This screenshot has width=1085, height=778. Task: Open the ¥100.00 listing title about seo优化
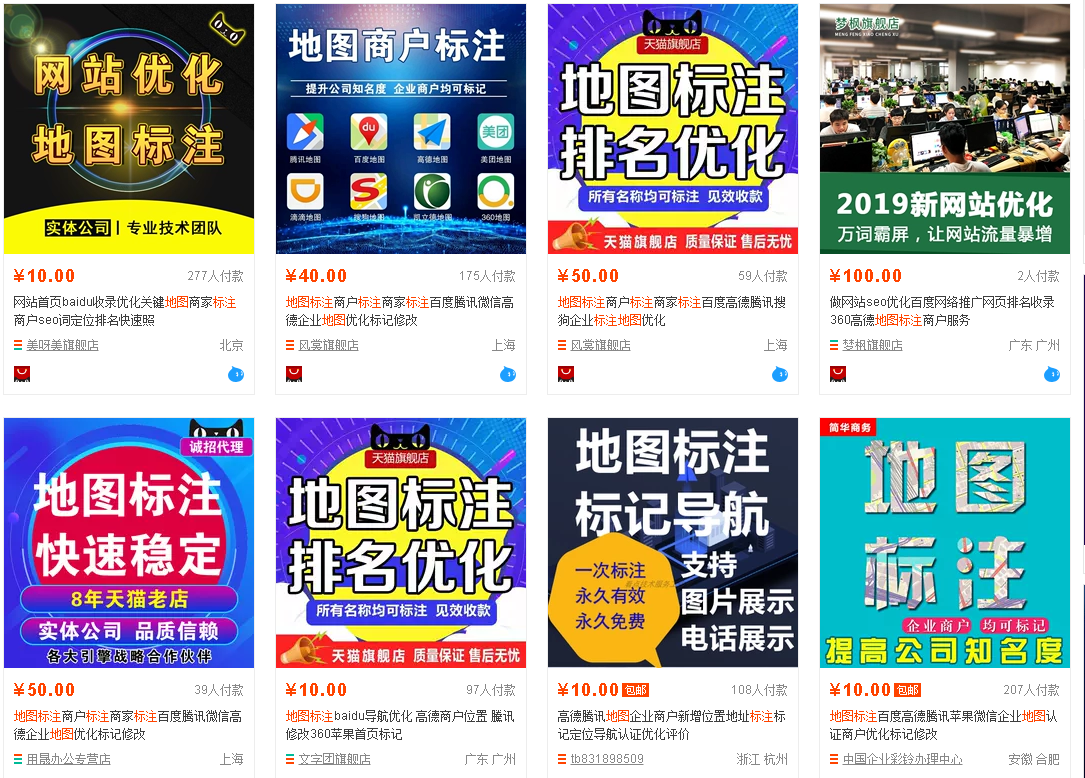click(x=941, y=311)
